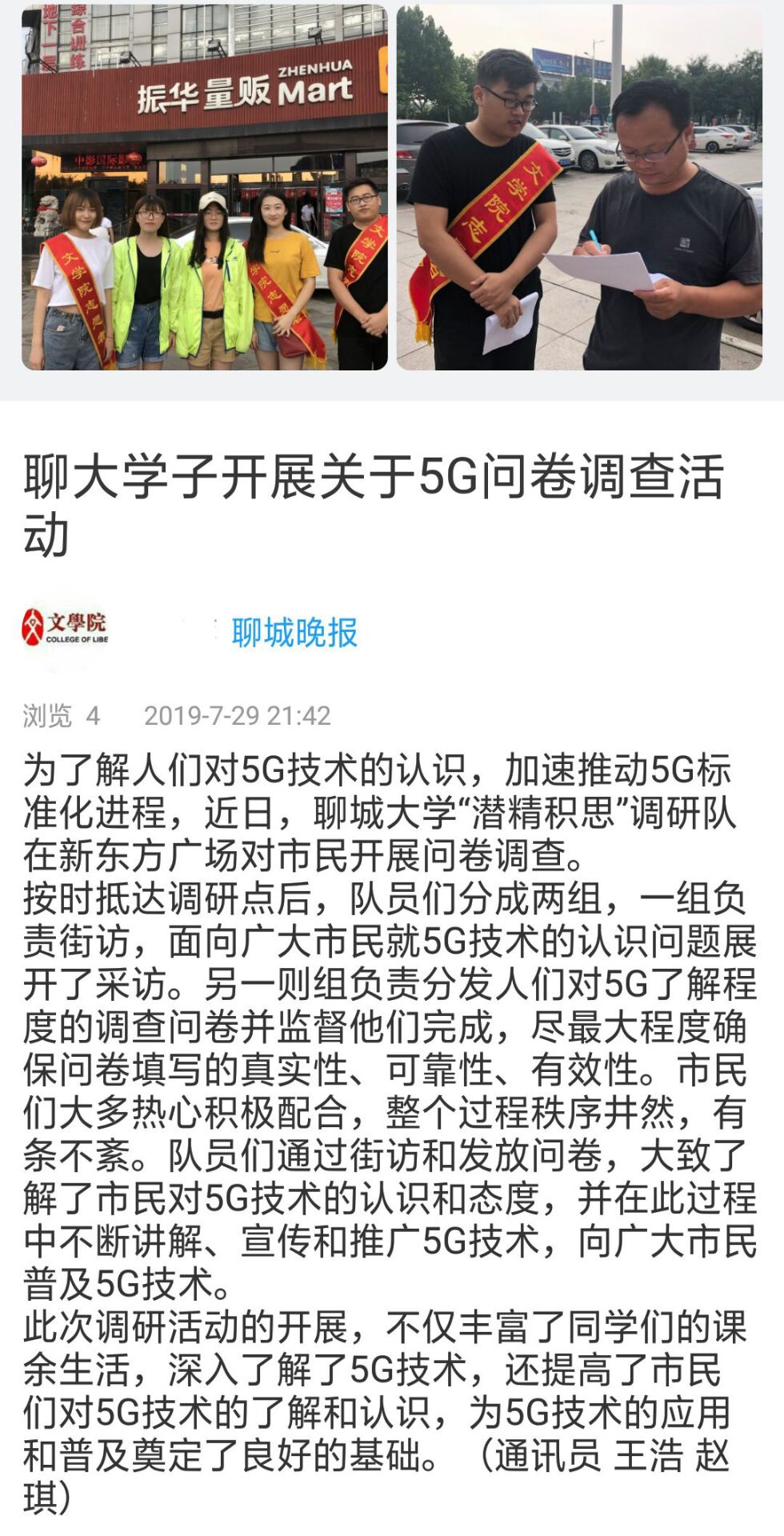Viewport: 784px width, 1536px height.
Task: Open the photo of man filling questionnaire
Action: [579, 187]
